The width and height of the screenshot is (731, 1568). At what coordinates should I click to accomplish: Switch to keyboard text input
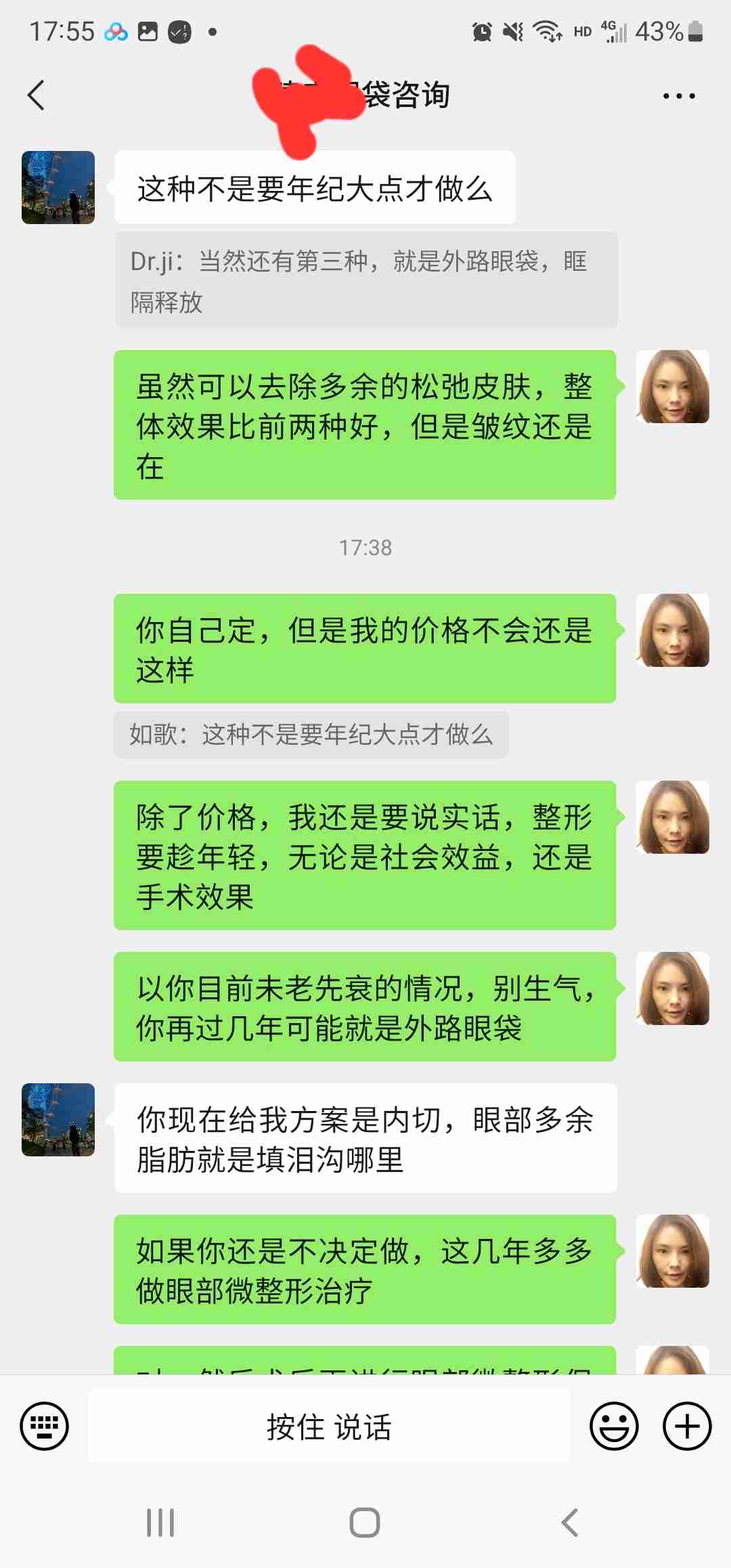click(45, 1426)
